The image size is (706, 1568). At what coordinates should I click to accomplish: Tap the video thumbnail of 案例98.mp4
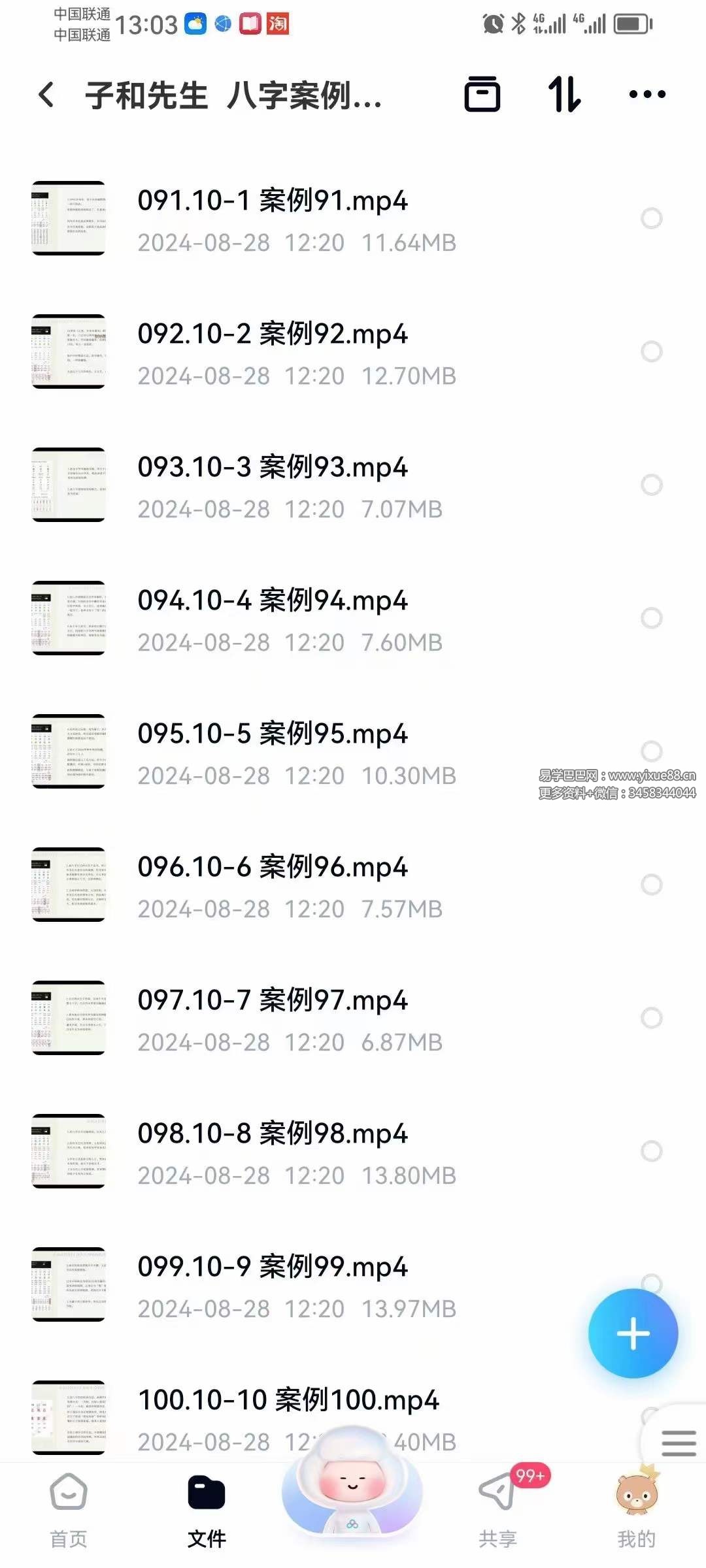pyautogui.click(x=69, y=1152)
